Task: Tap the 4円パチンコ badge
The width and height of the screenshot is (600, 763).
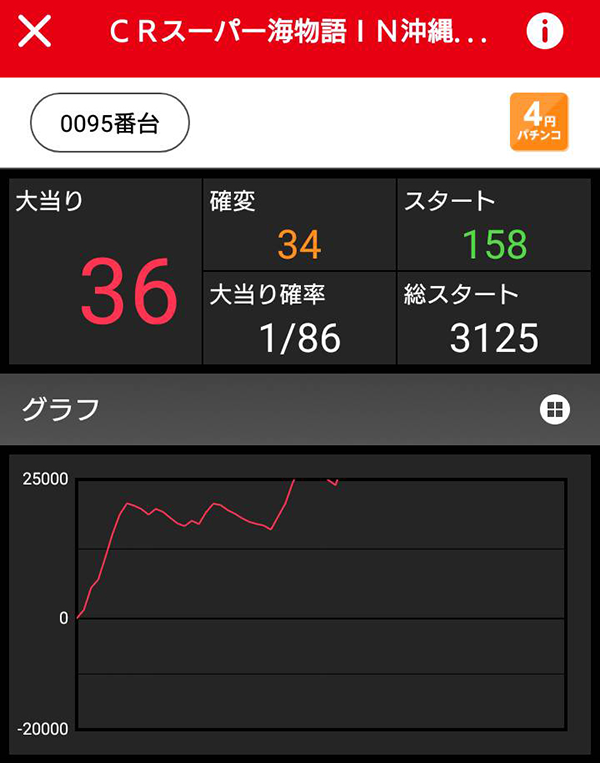Action: [539, 122]
